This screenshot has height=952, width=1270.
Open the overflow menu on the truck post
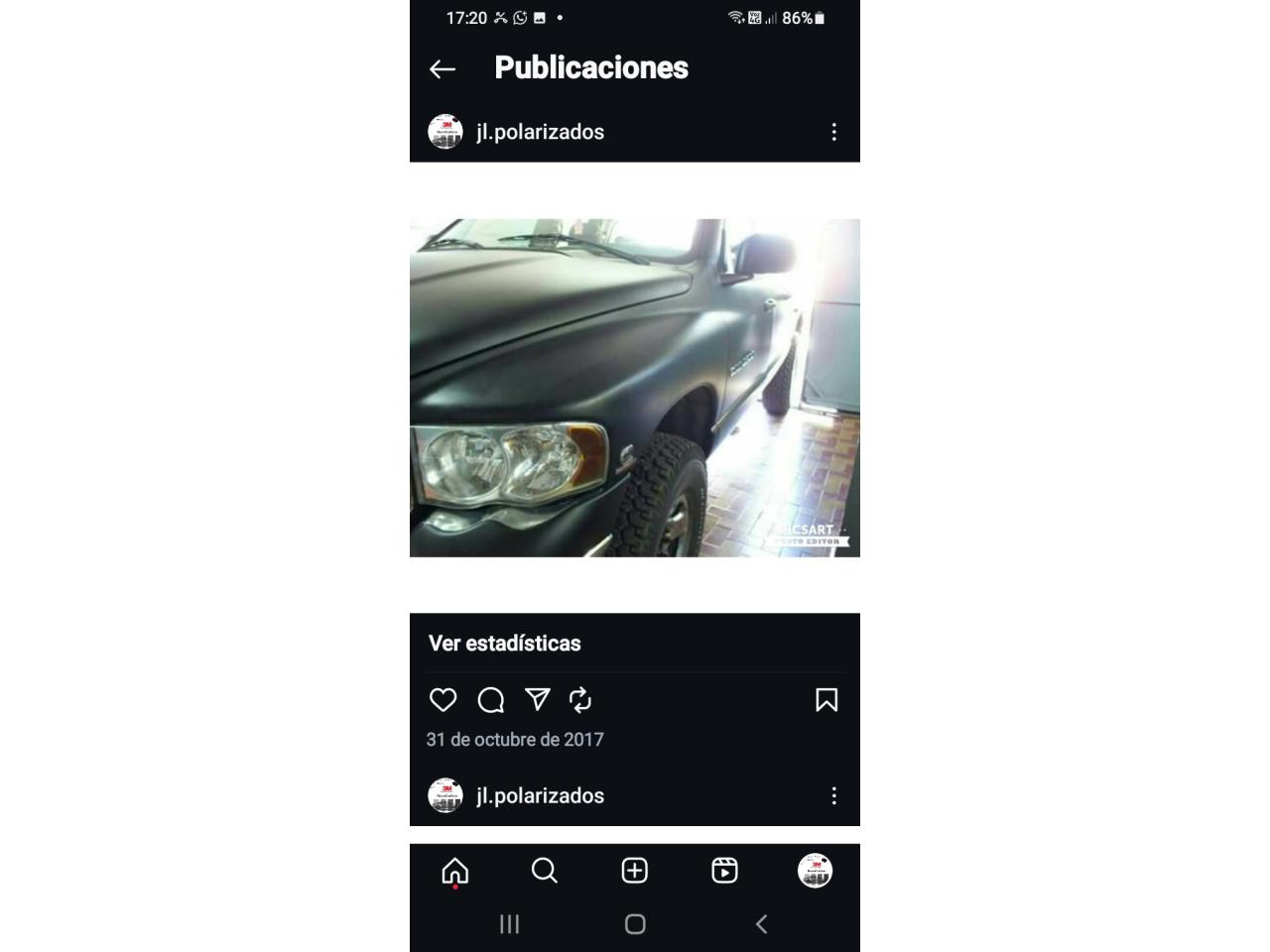(833, 132)
